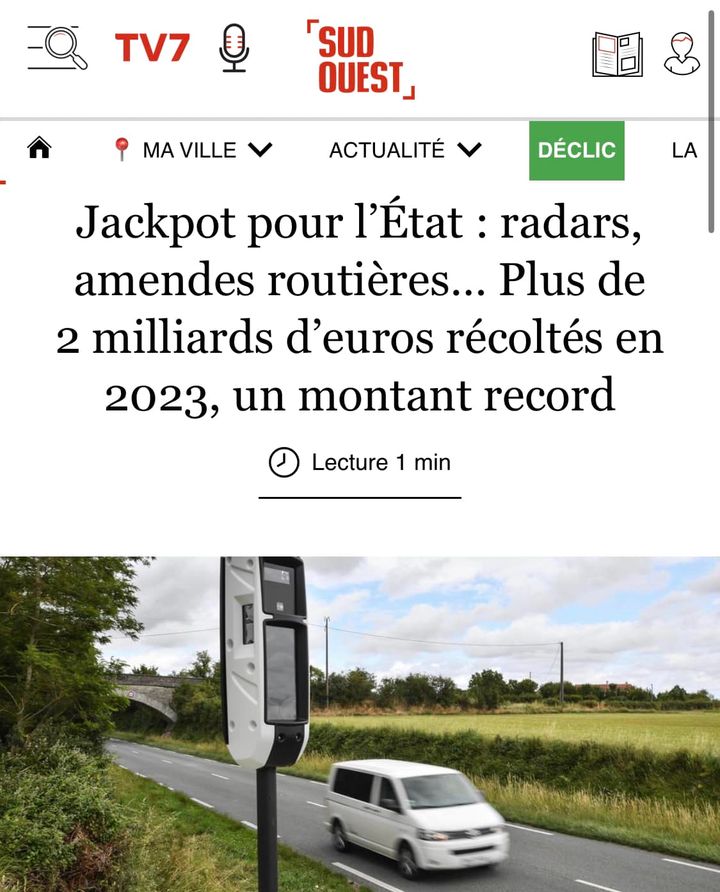Expand the Actualité dropdown
The width and height of the screenshot is (720, 892).
click(405, 150)
